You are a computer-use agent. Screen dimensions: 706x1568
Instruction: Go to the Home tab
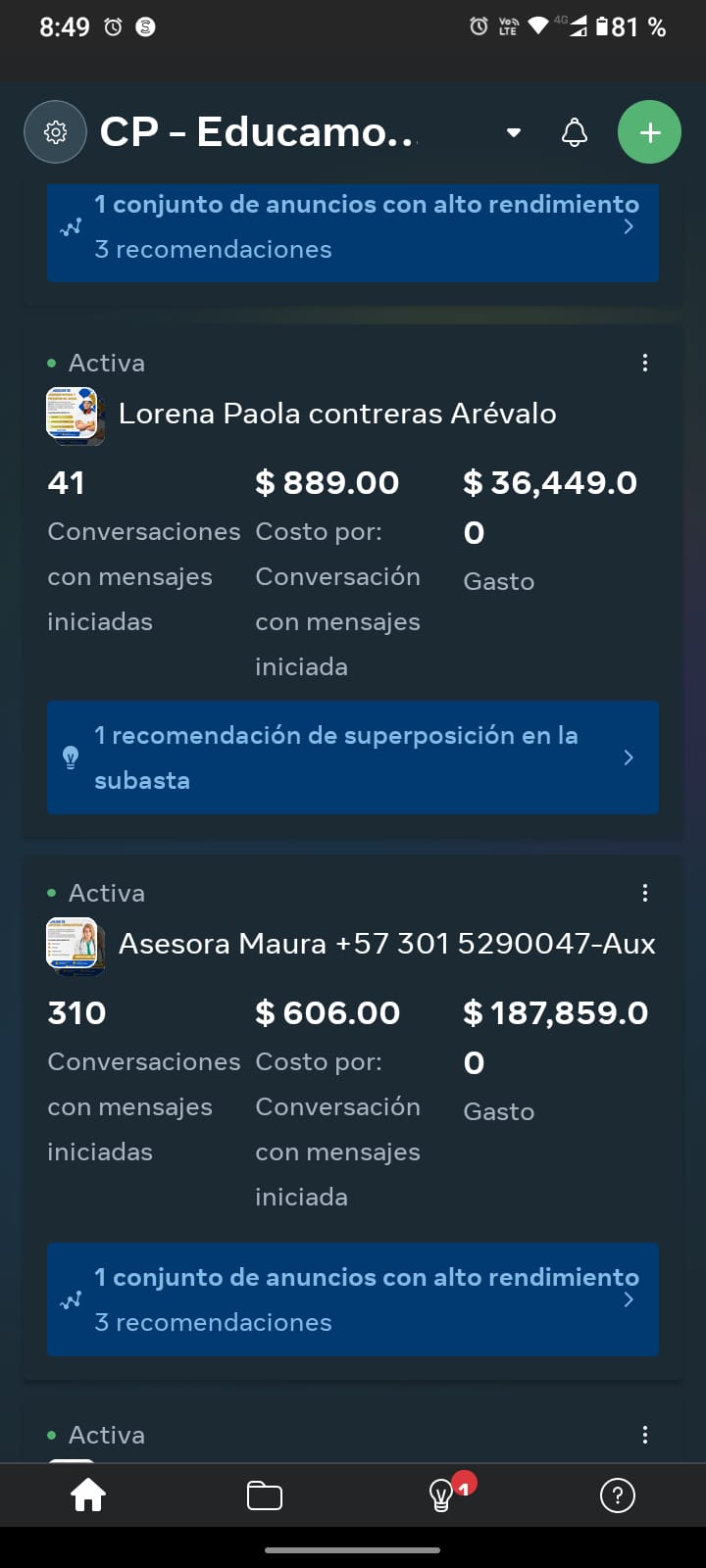(x=88, y=1495)
